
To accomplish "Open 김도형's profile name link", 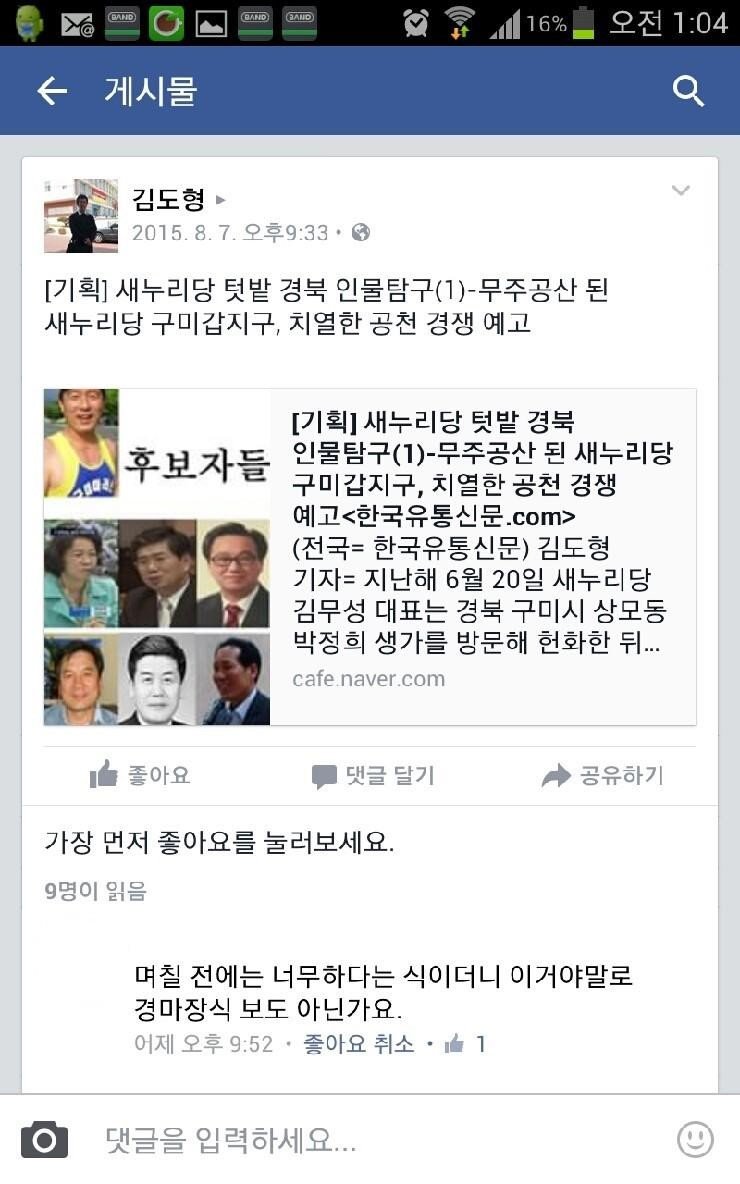I will pos(168,200).
